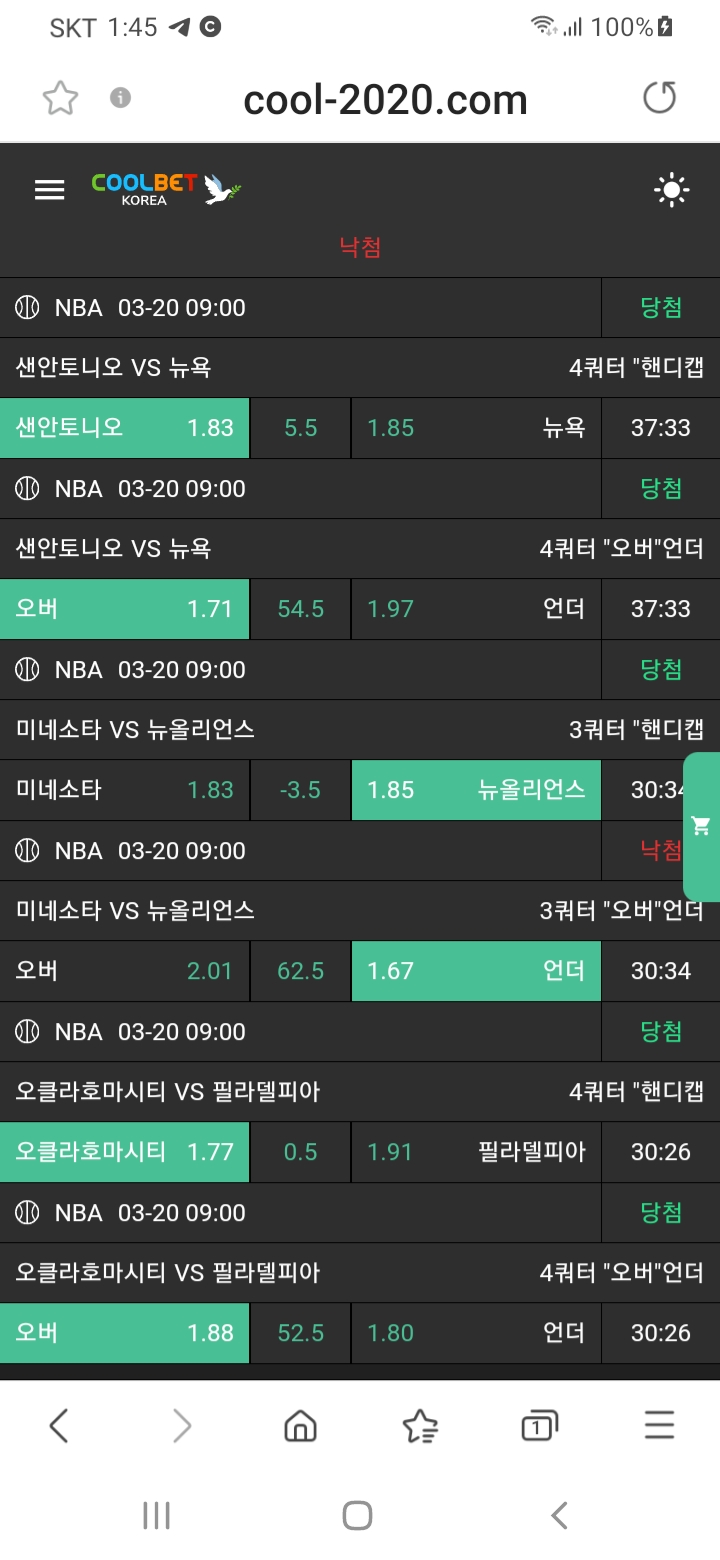Screen dimensions: 720x1560
Task: Go to the browser home page
Action: tap(300, 1425)
